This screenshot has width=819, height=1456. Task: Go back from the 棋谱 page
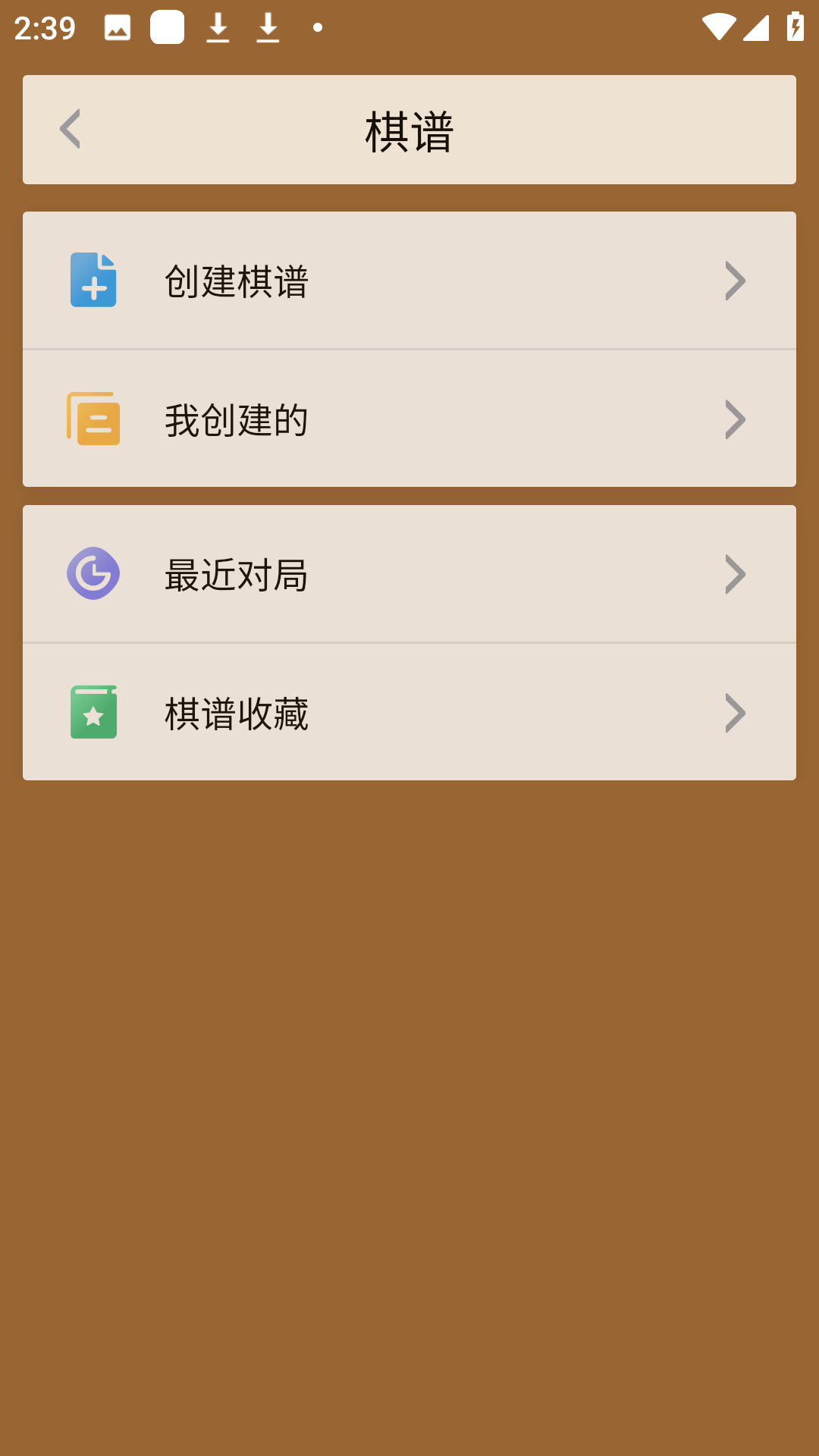70,129
